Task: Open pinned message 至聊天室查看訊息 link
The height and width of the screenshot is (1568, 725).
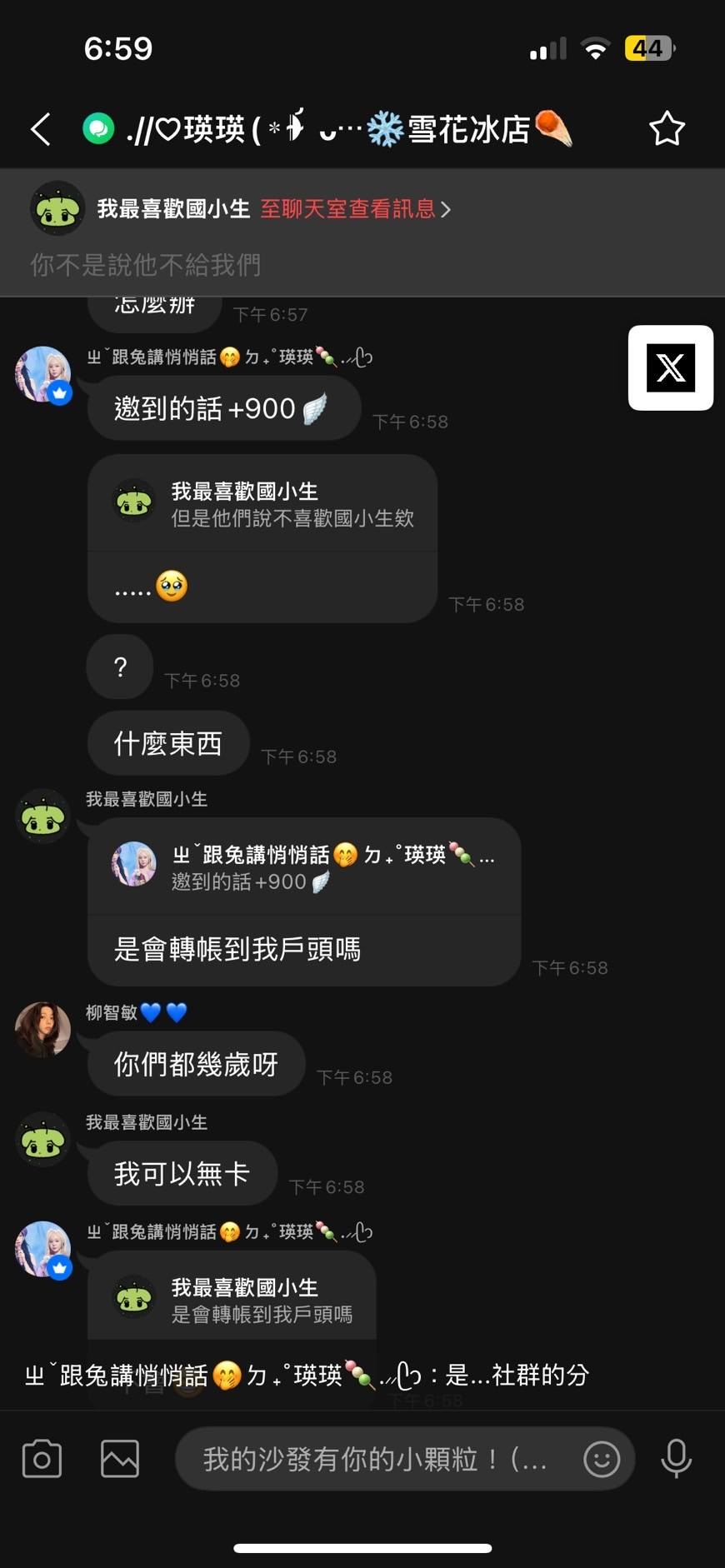Action: pos(354,209)
